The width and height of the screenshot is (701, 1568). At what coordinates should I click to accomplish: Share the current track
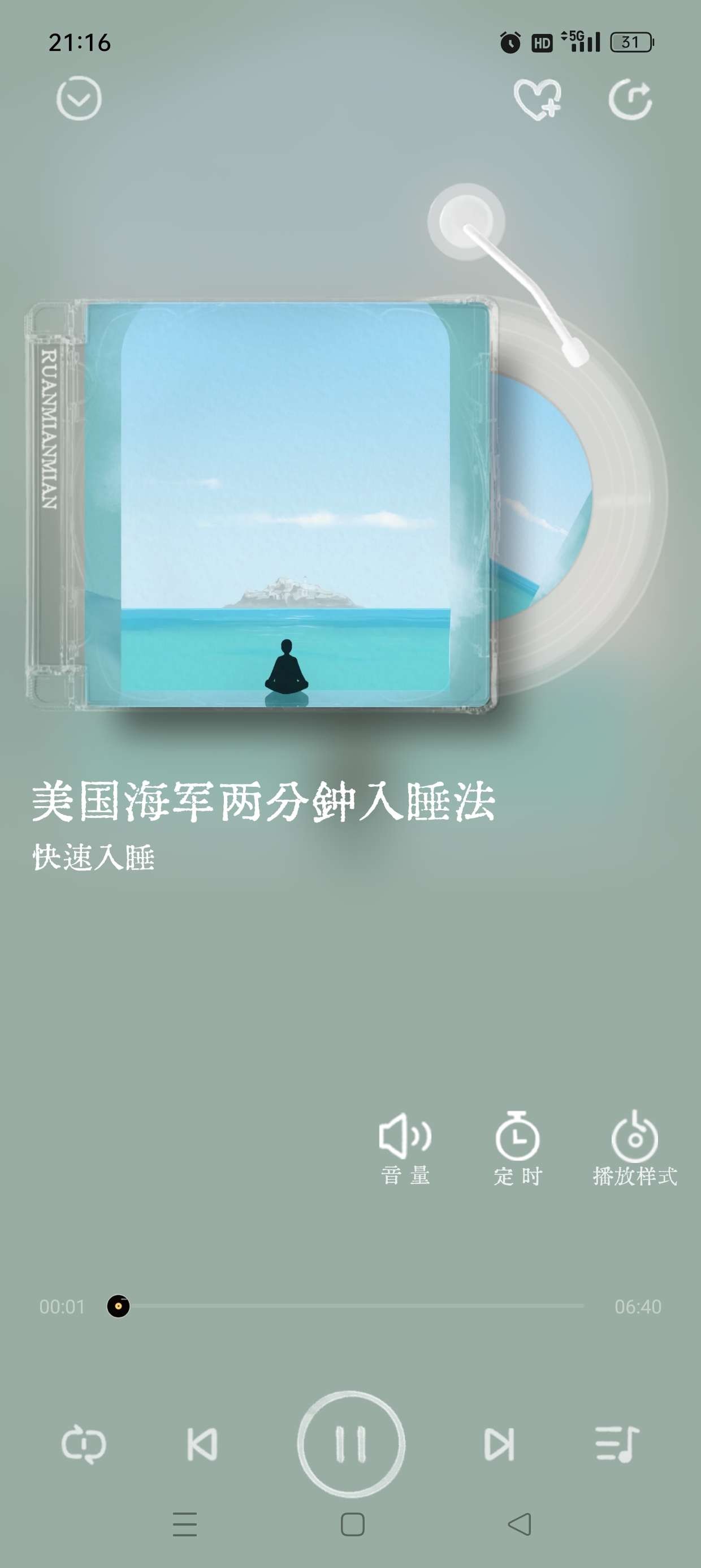630,98
